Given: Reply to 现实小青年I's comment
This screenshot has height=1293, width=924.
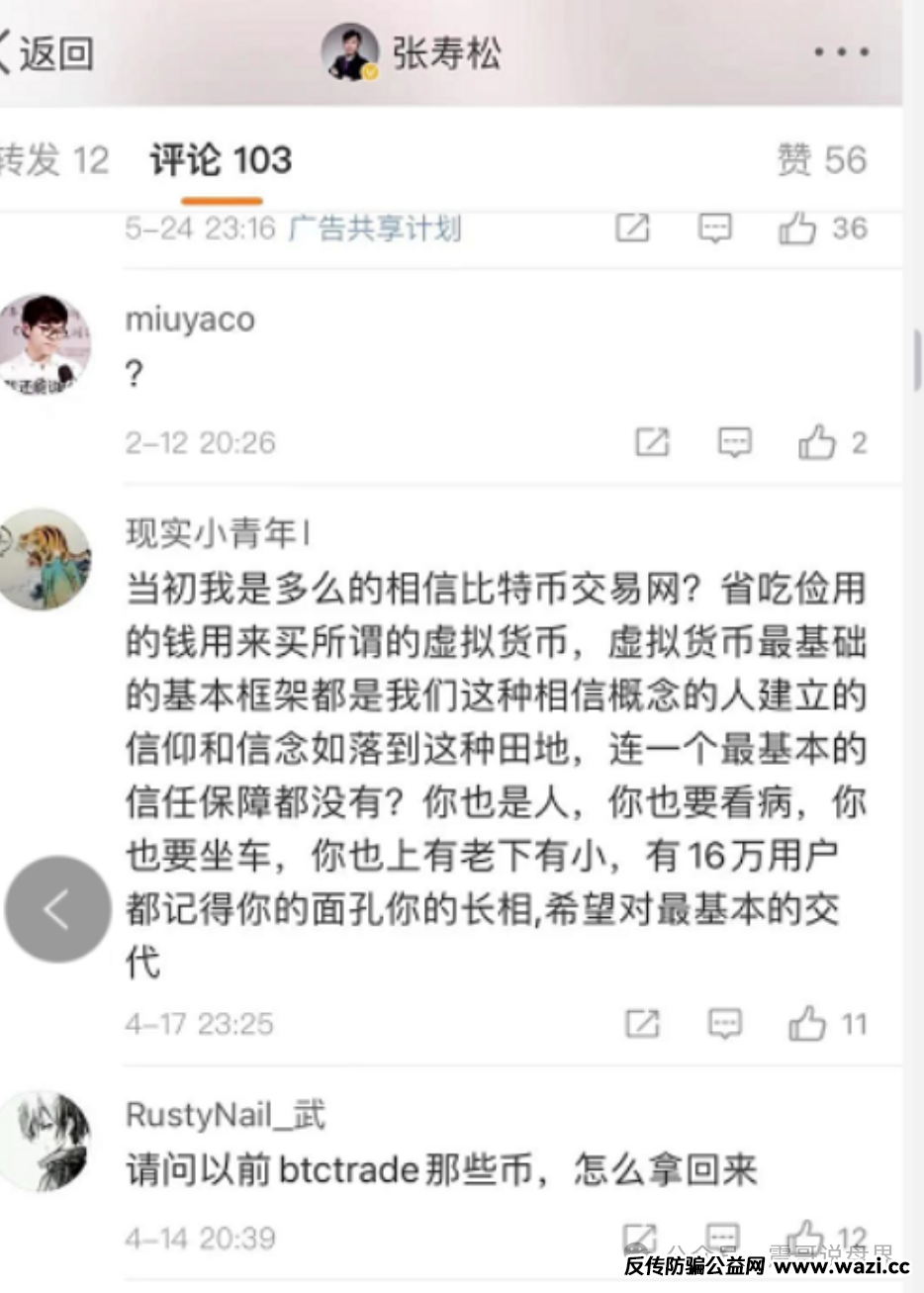Looking at the screenshot, I should pos(725,1023).
